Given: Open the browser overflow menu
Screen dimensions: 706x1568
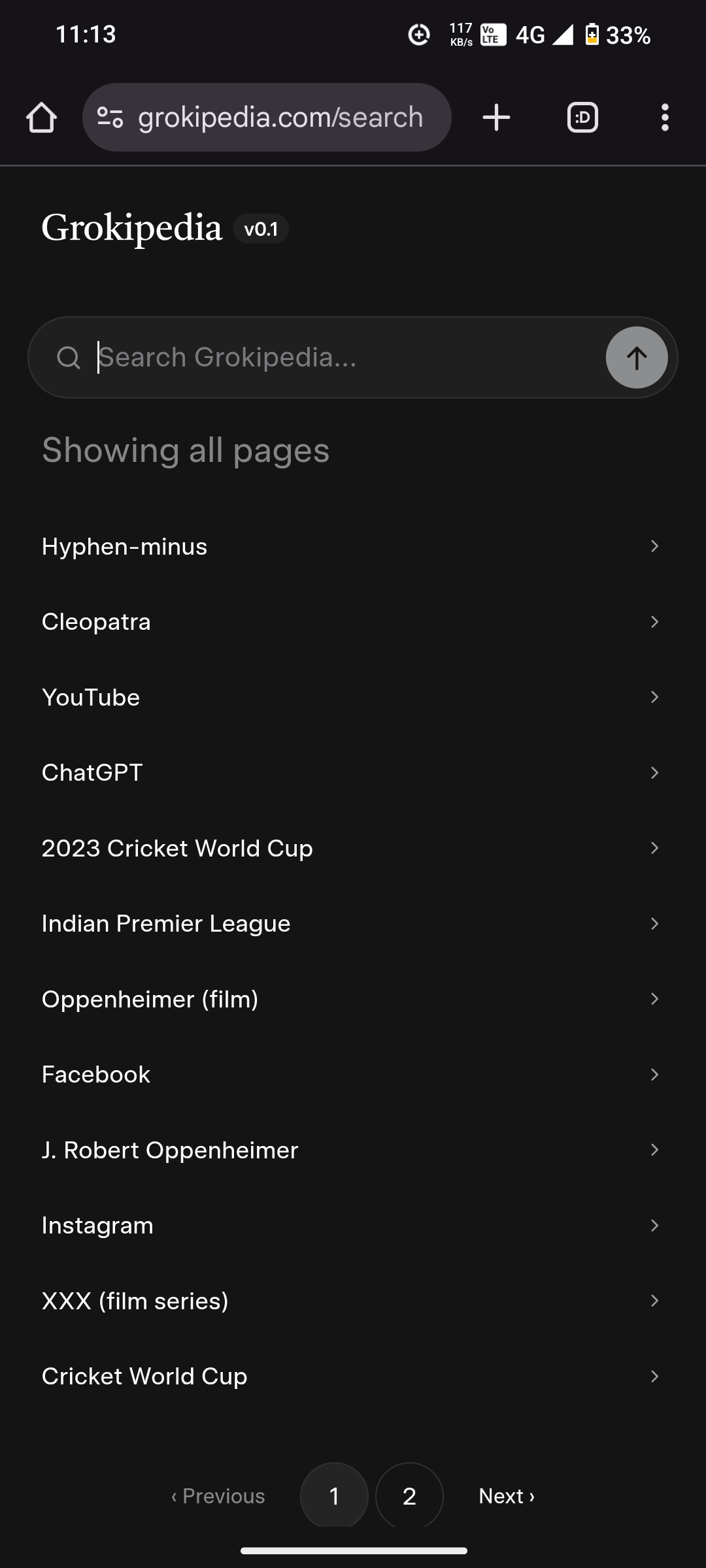Looking at the screenshot, I should (x=665, y=118).
